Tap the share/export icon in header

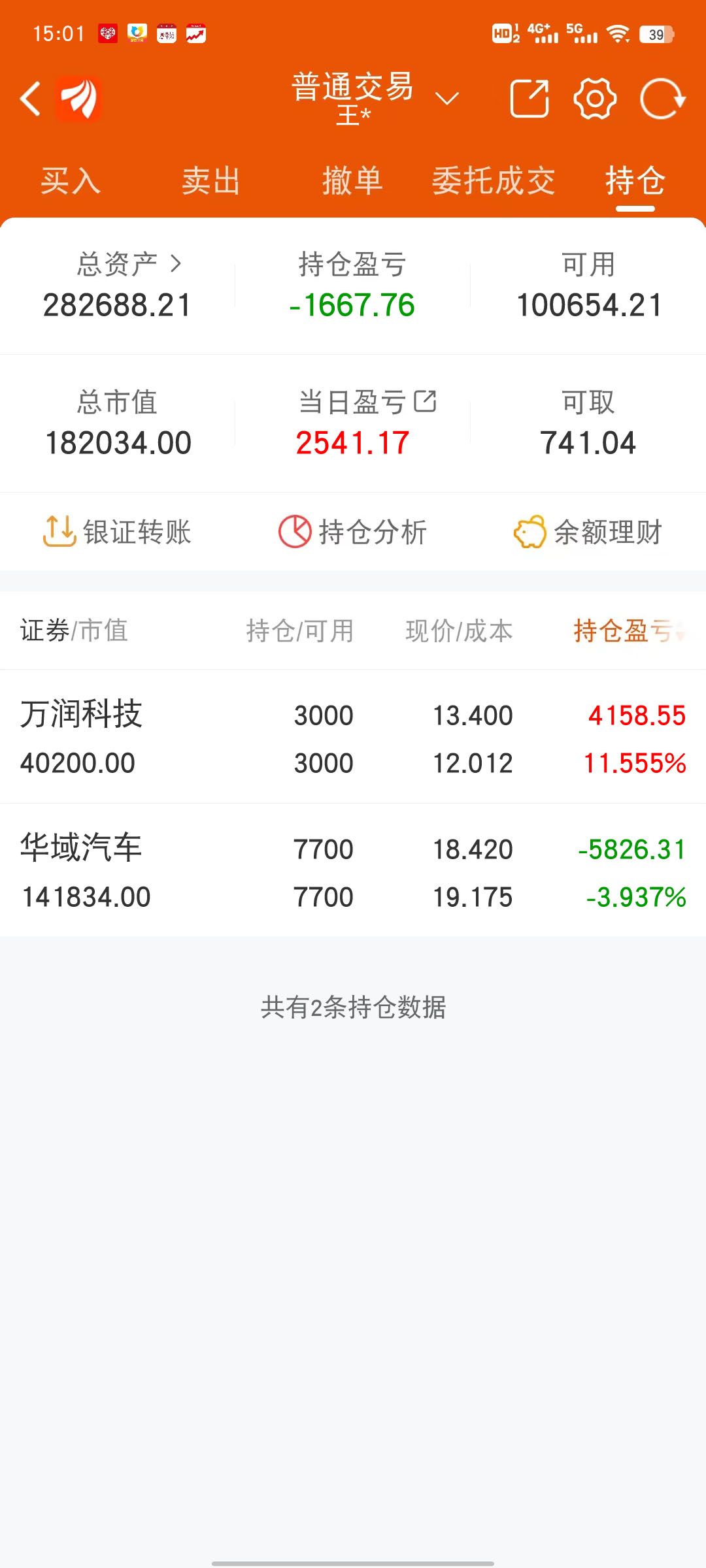pyautogui.click(x=529, y=99)
